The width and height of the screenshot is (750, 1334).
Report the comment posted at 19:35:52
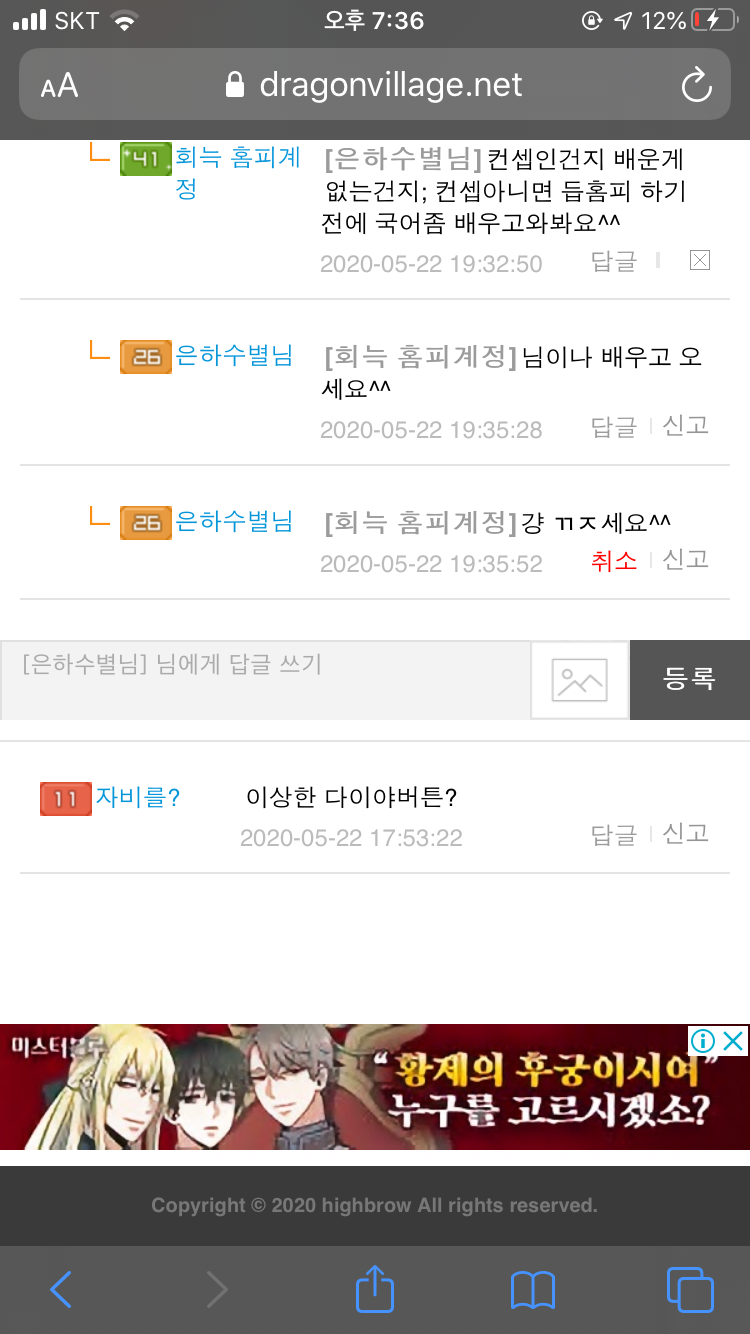686,560
